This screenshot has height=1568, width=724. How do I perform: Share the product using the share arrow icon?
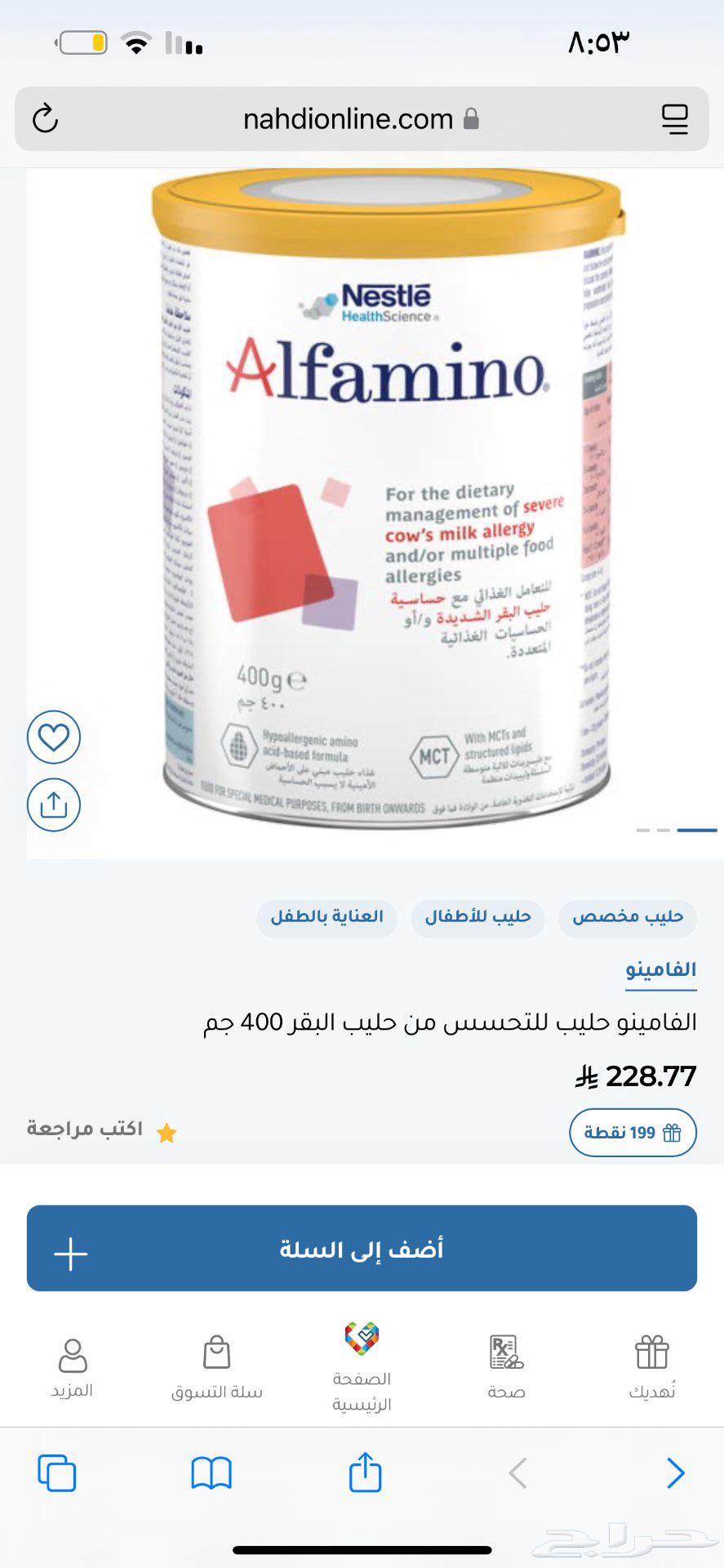pyautogui.click(x=54, y=804)
